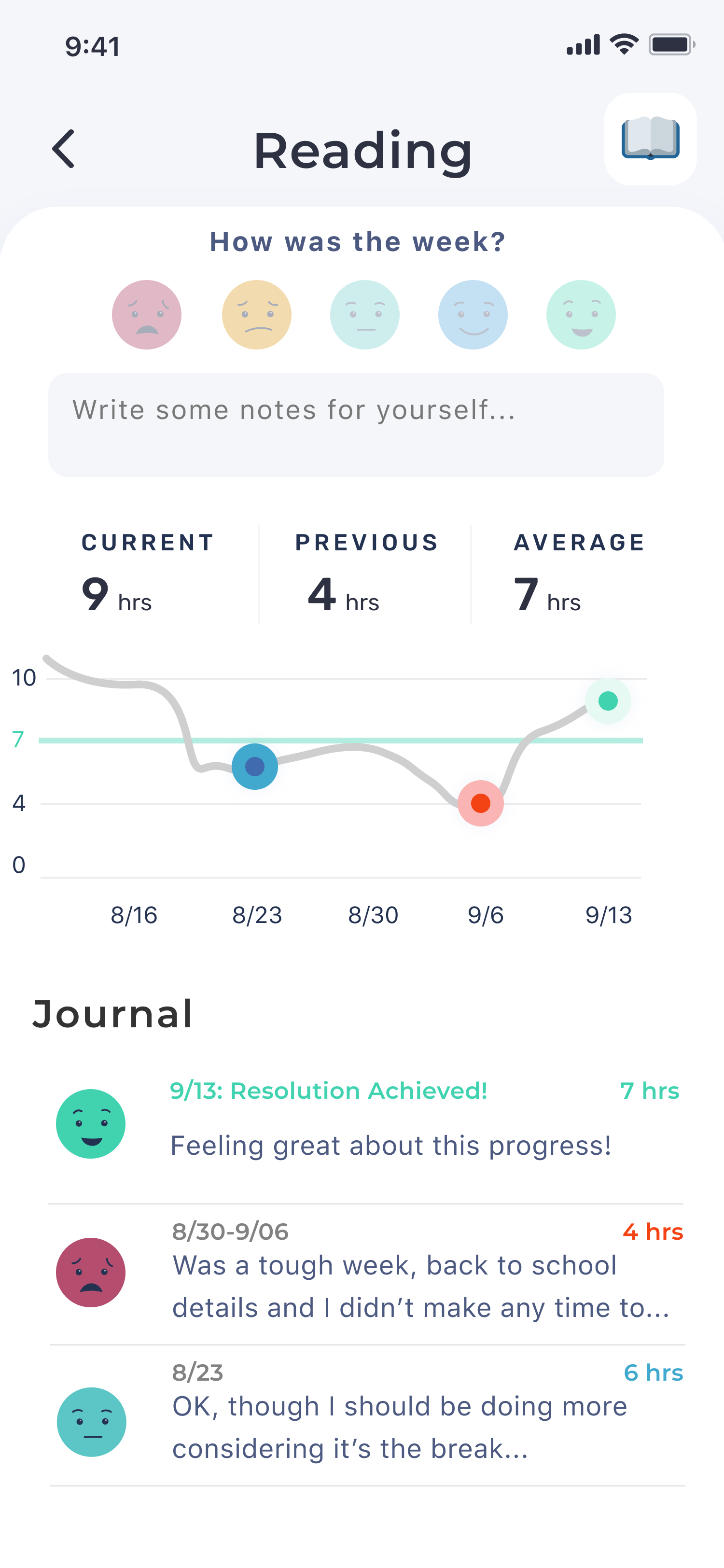Go back from the Reading screen
This screenshot has height=1568, width=724.
(x=63, y=149)
